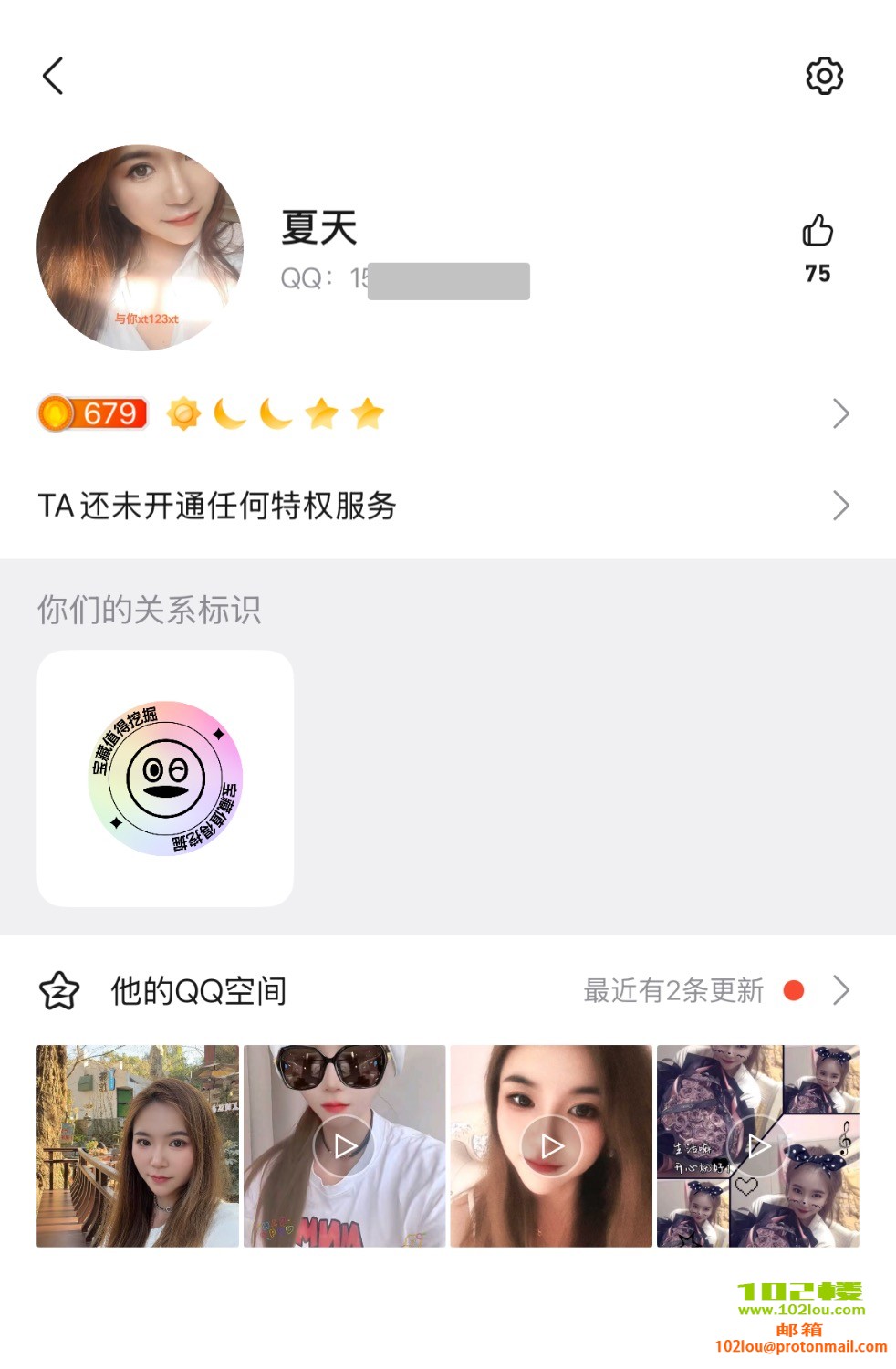The width and height of the screenshot is (896, 1369).
Task: Play the close-up face video
Action: [551, 1146]
